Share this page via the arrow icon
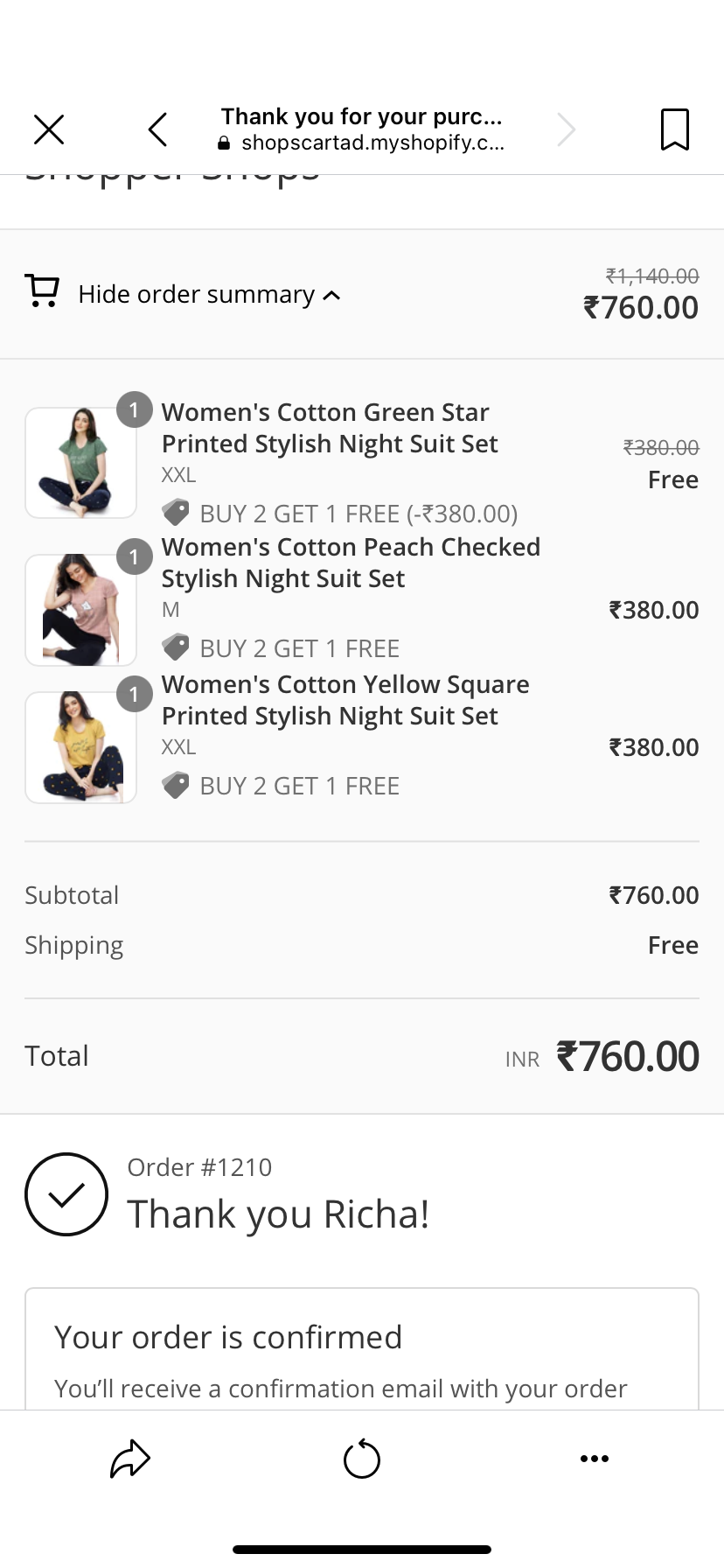 pyautogui.click(x=130, y=1459)
